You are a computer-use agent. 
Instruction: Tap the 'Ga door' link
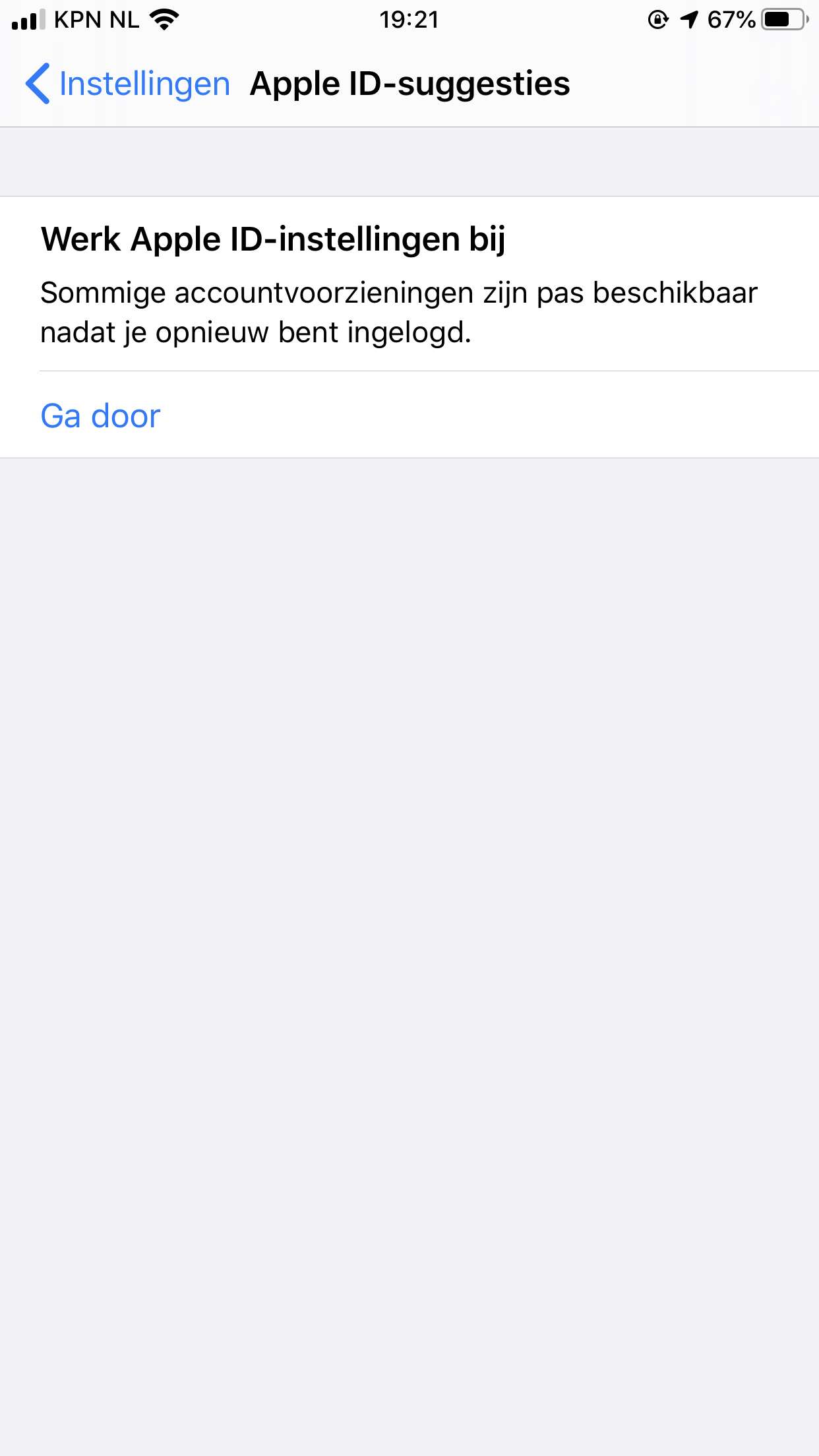[x=100, y=416]
